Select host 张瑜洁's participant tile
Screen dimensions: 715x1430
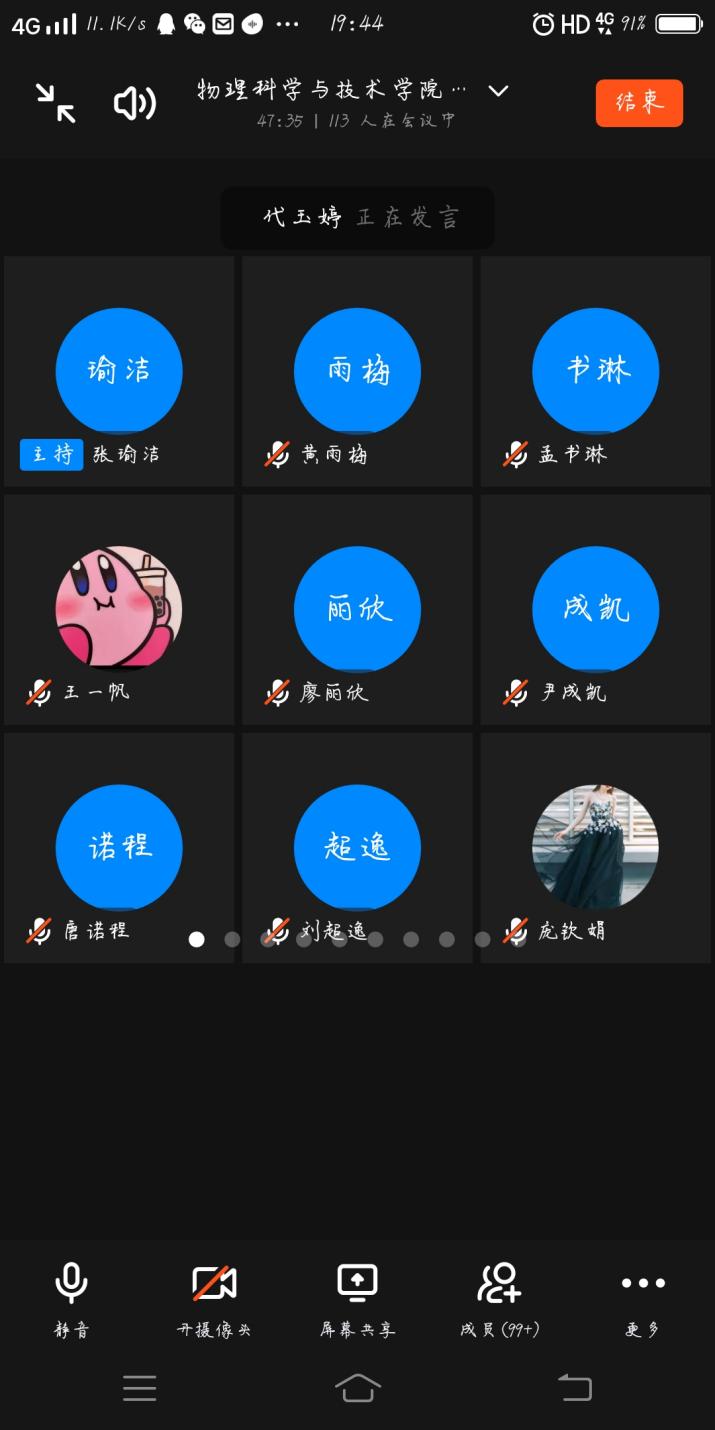[119, 371]
